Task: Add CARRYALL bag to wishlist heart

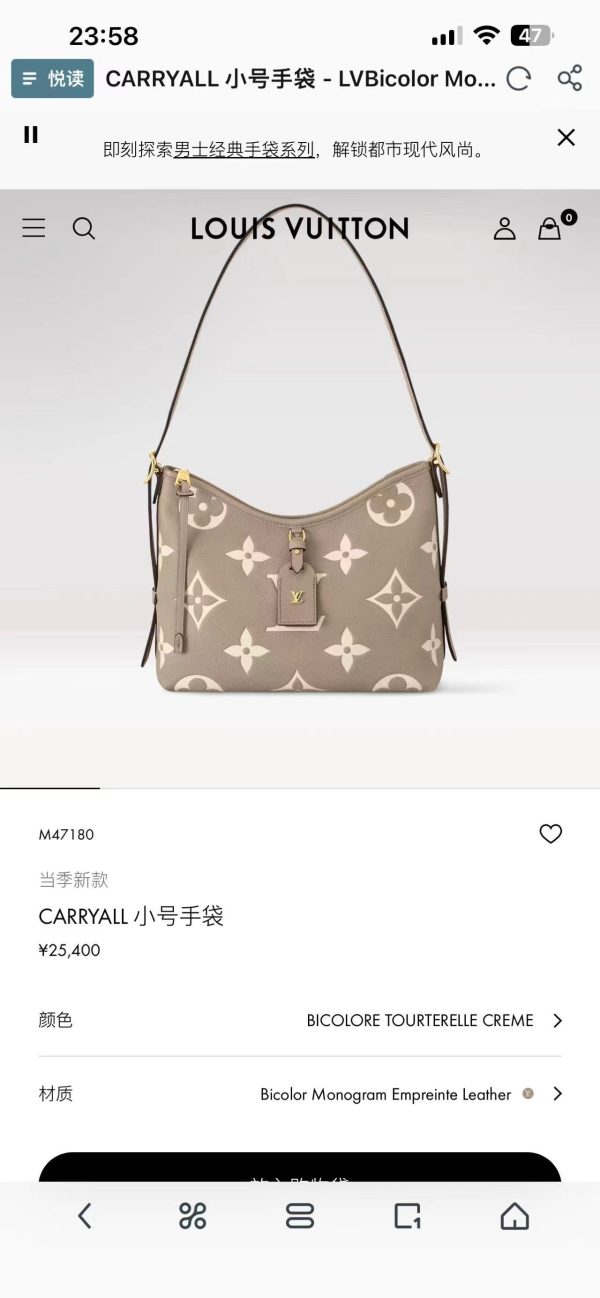Action: point(550,834)
